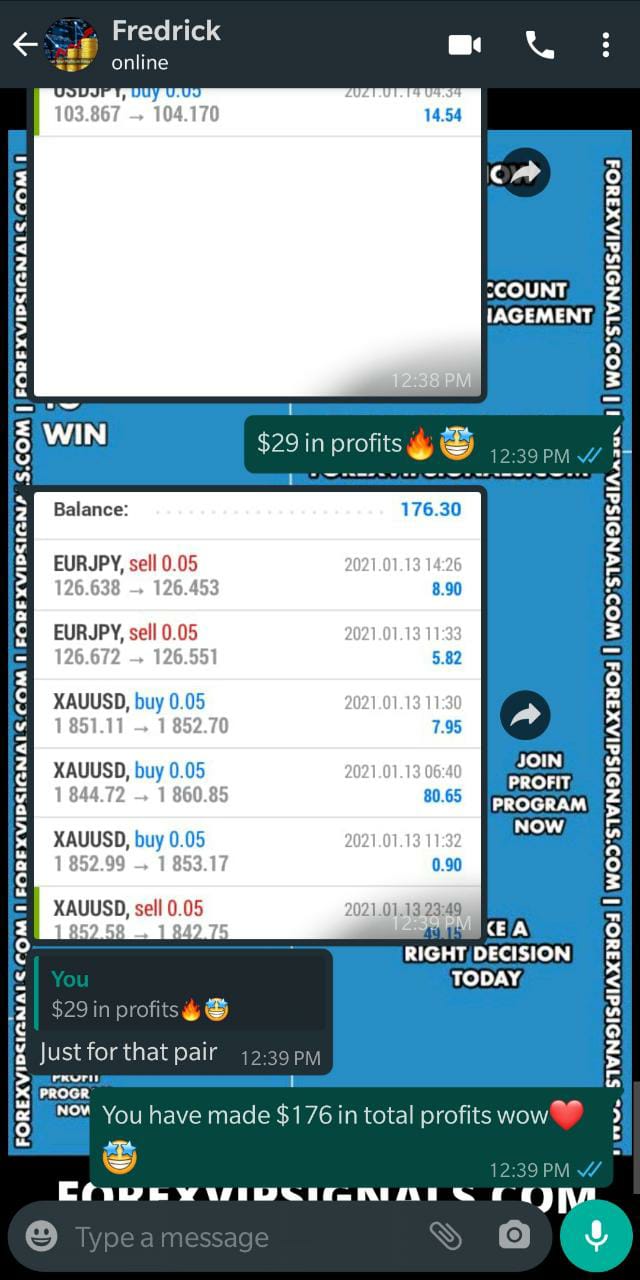Forward the Balance 176.30 screenshot
This screenshot has width=640, height=1280.
(x=524, y=714)
